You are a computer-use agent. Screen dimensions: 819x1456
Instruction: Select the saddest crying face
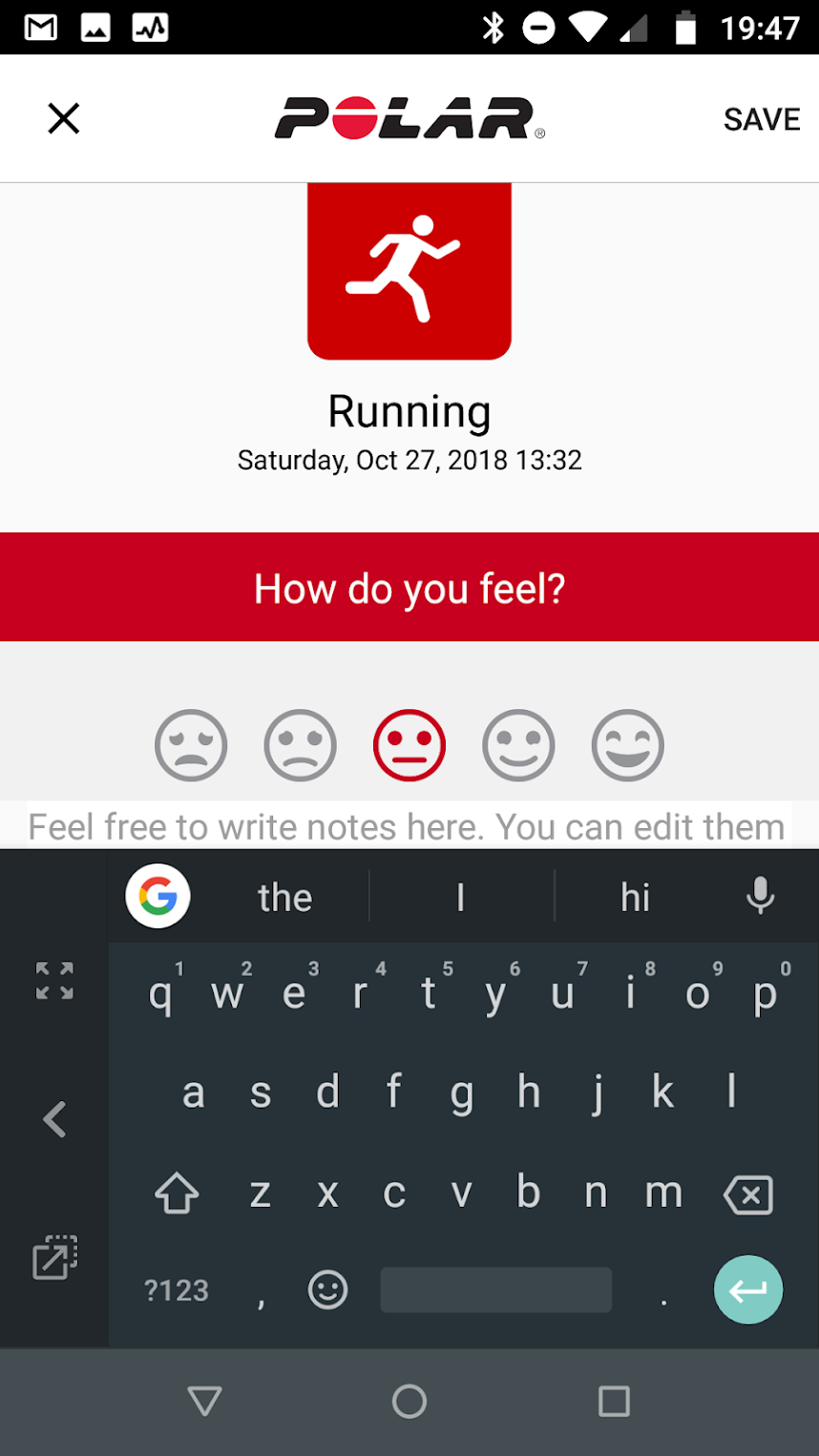point(191,745)
